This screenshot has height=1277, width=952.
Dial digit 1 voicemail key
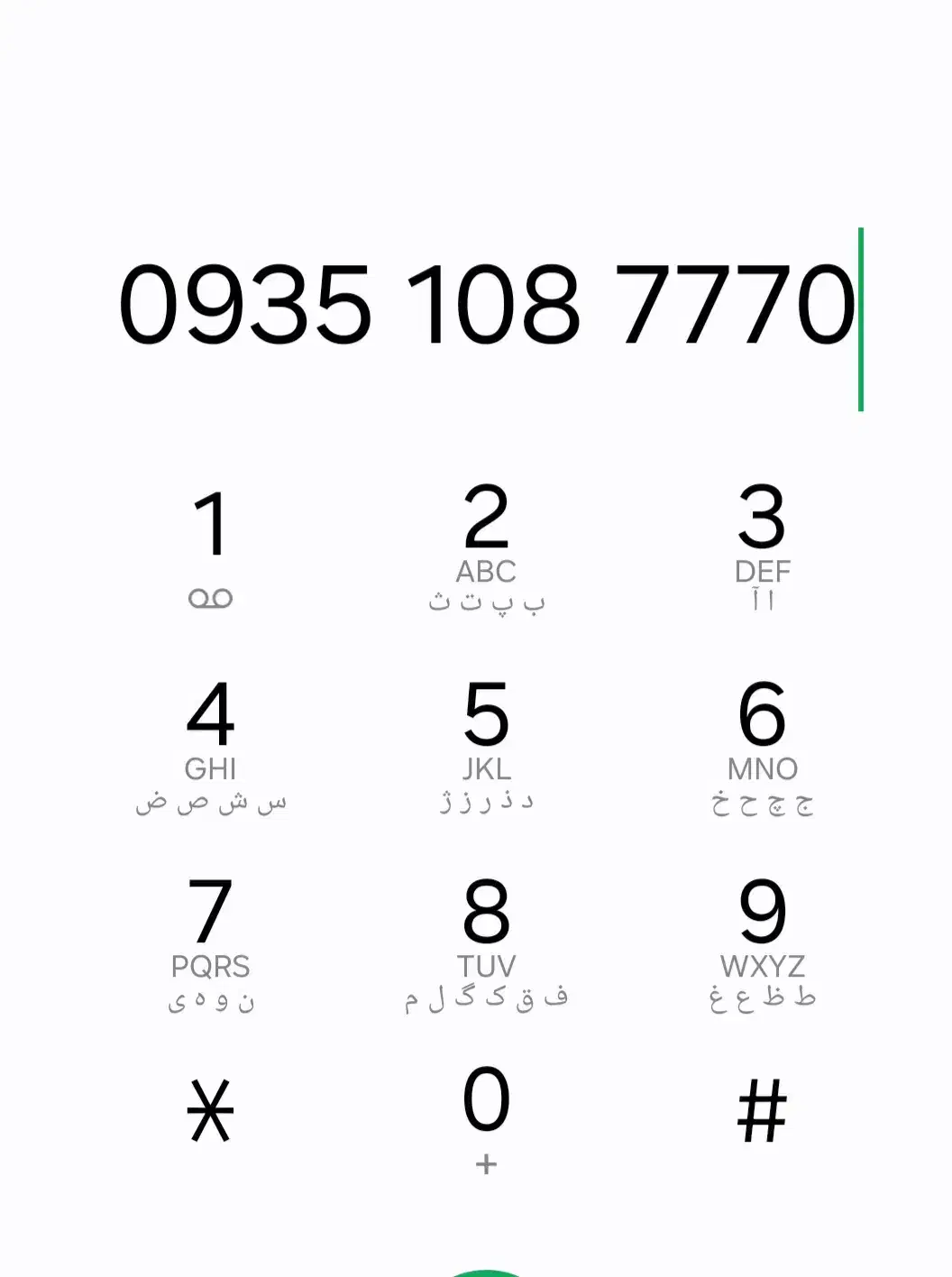[211, 546]
